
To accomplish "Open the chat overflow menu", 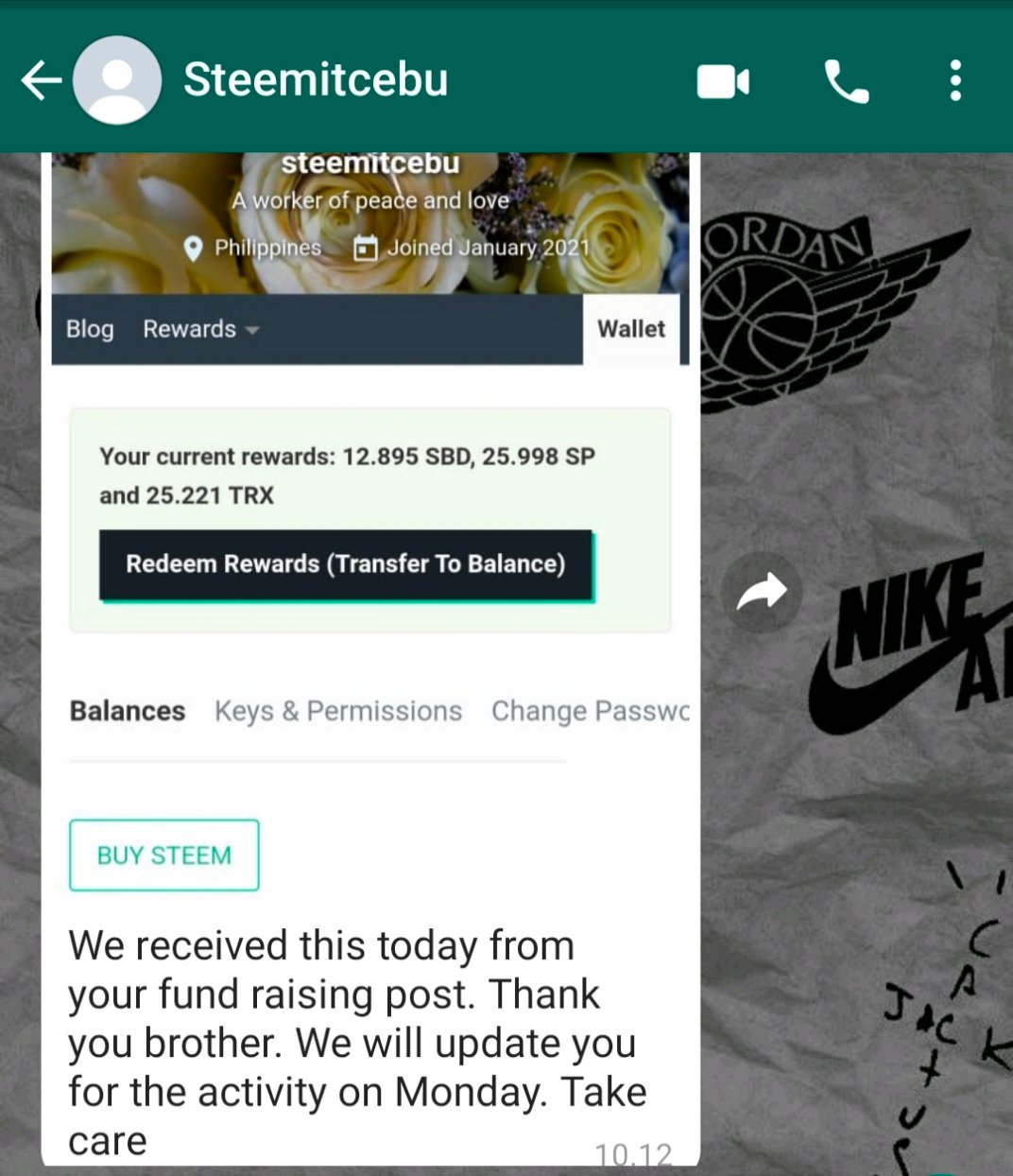I will click(955, 81).
